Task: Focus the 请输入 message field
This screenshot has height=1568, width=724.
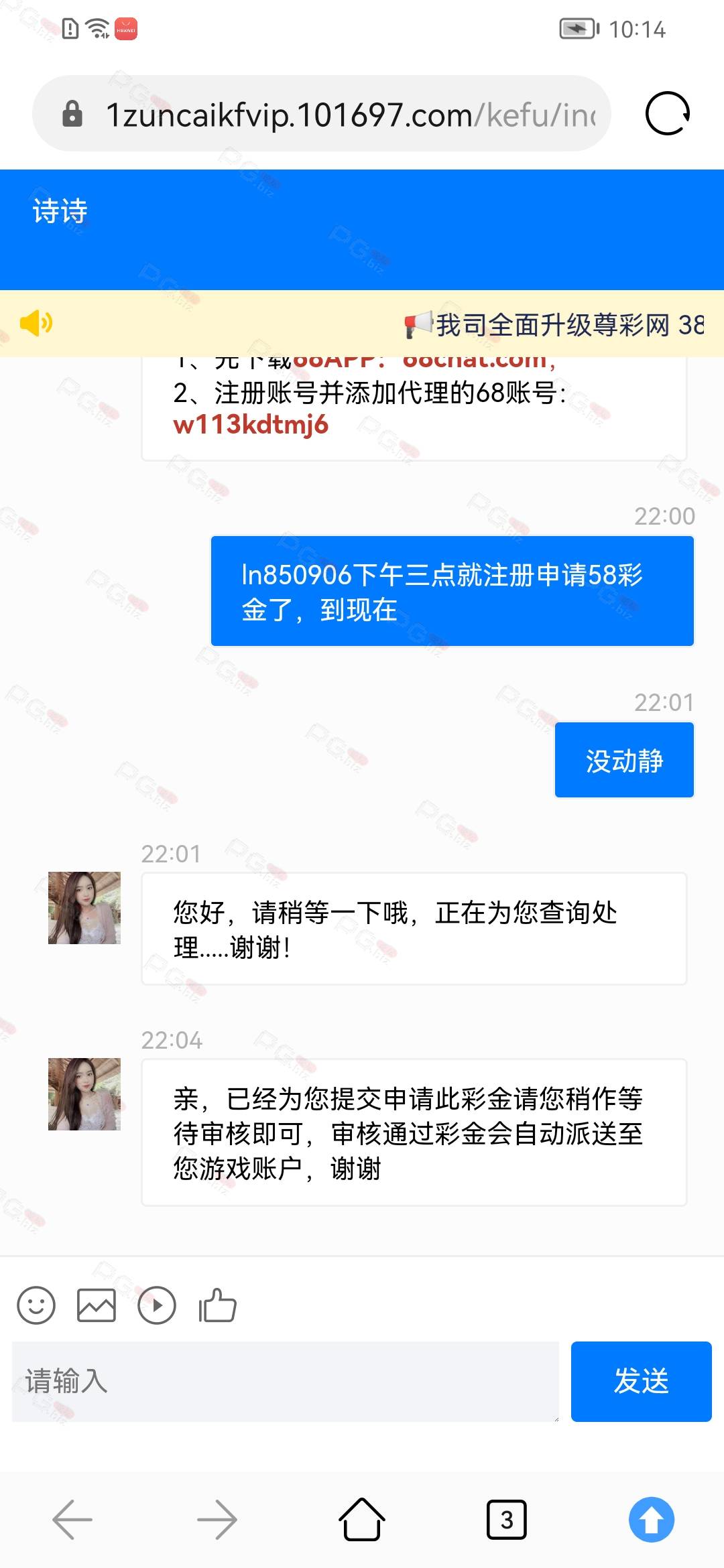Action: coord(286,1381)
